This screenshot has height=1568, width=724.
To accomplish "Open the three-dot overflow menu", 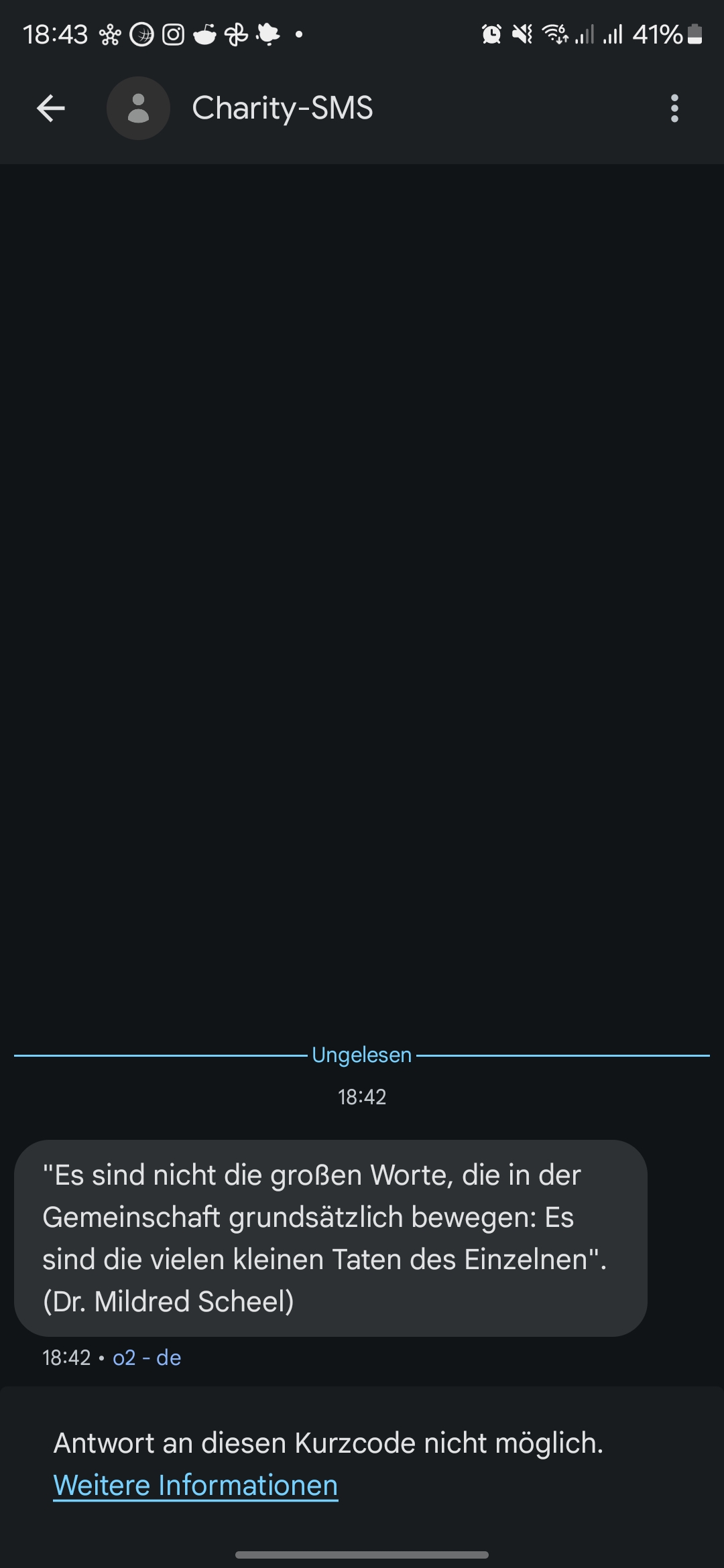I will pyautogui.click(x=674, y=109).
